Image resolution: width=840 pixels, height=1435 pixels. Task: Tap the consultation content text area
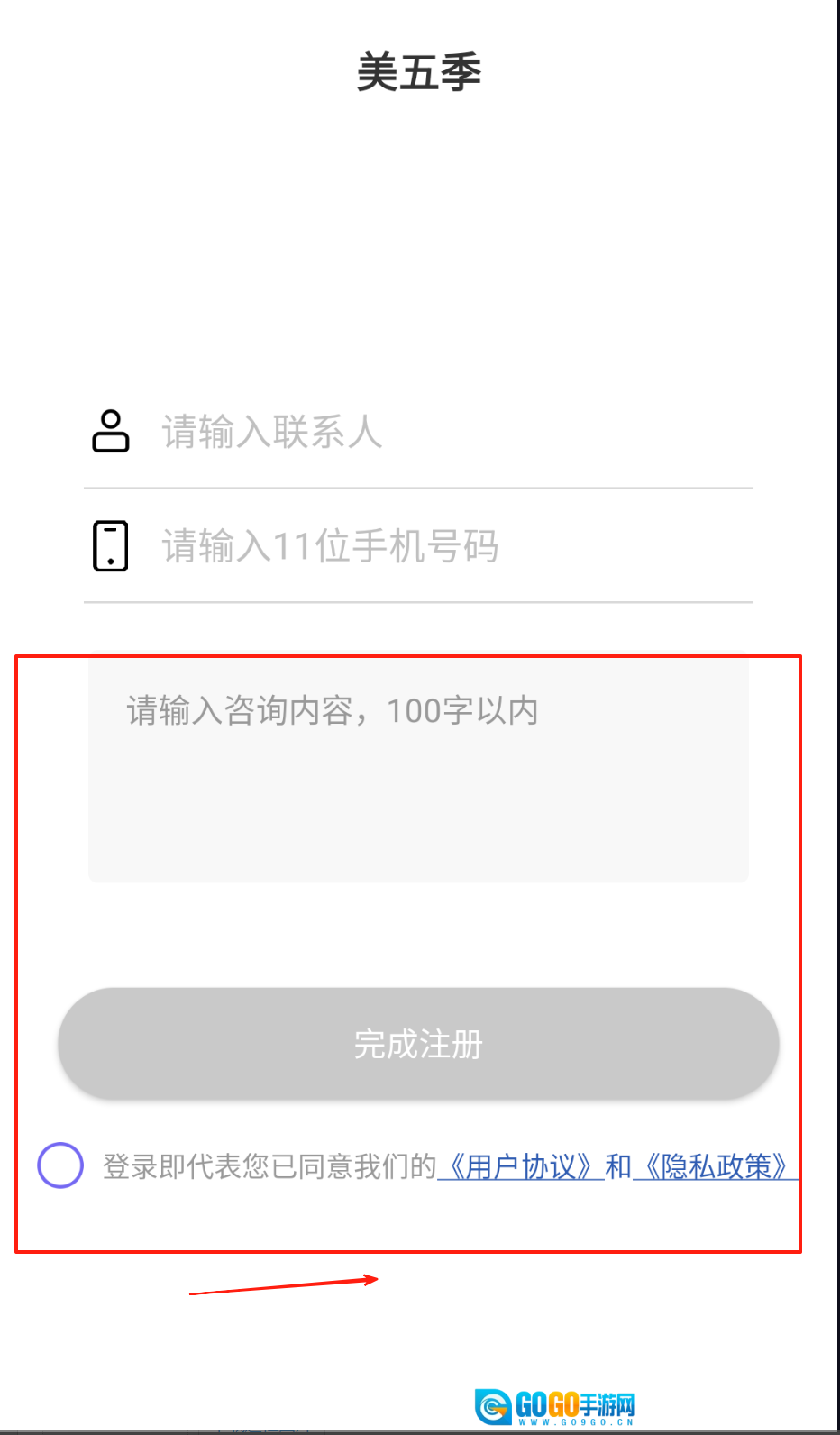pos(418,772)
